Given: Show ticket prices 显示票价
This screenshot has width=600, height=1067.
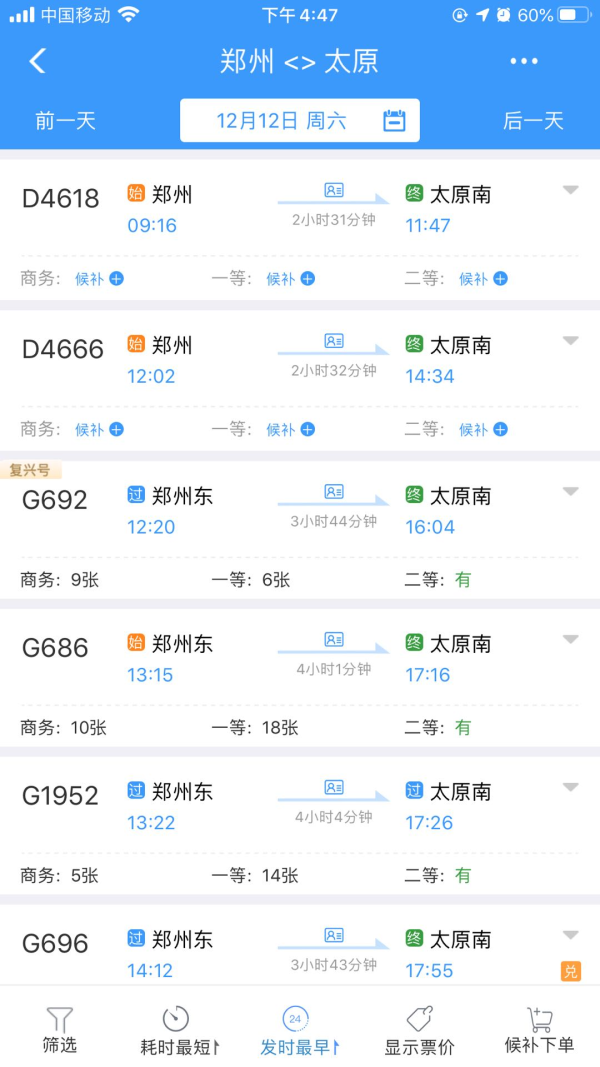Looking at the screenshot, I should 419,1031.
